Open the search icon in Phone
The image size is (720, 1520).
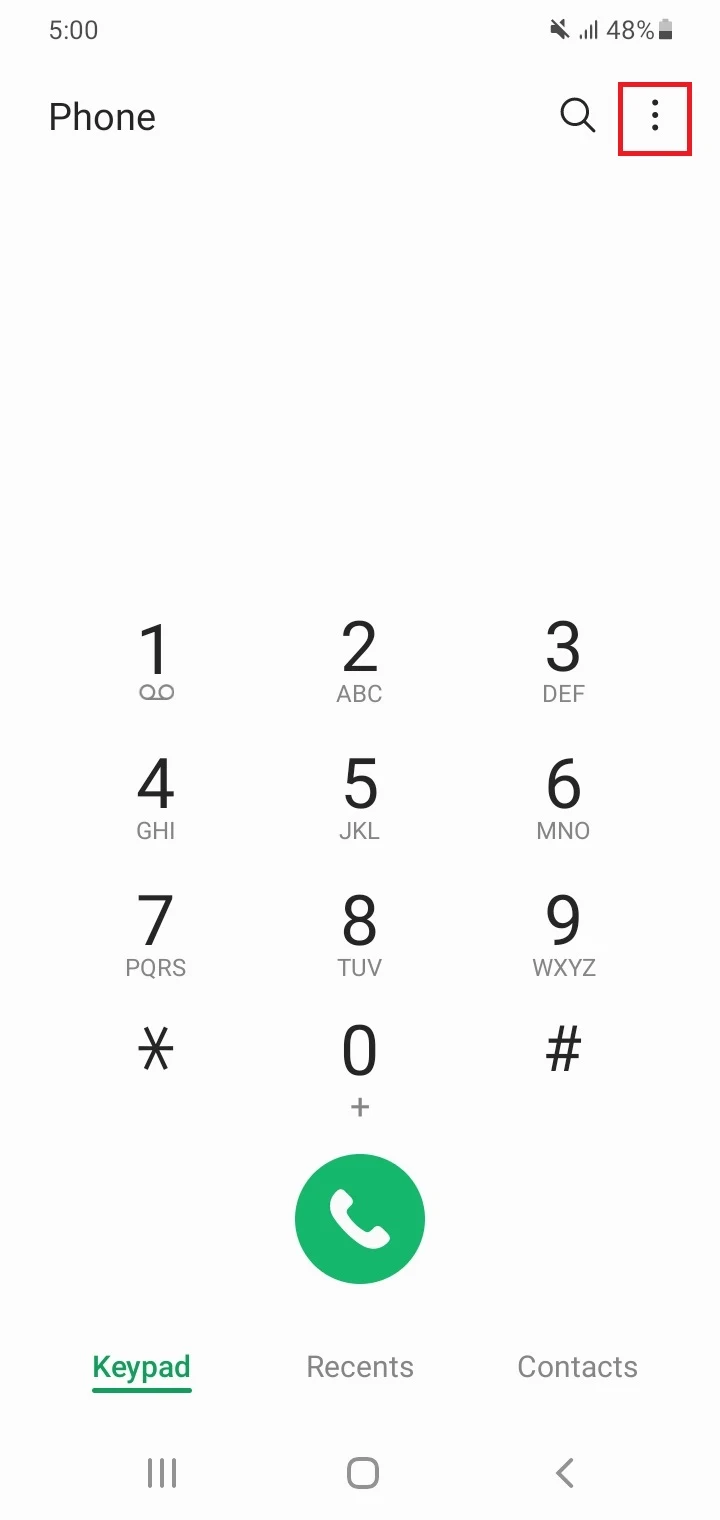click(x=577, y=116)
